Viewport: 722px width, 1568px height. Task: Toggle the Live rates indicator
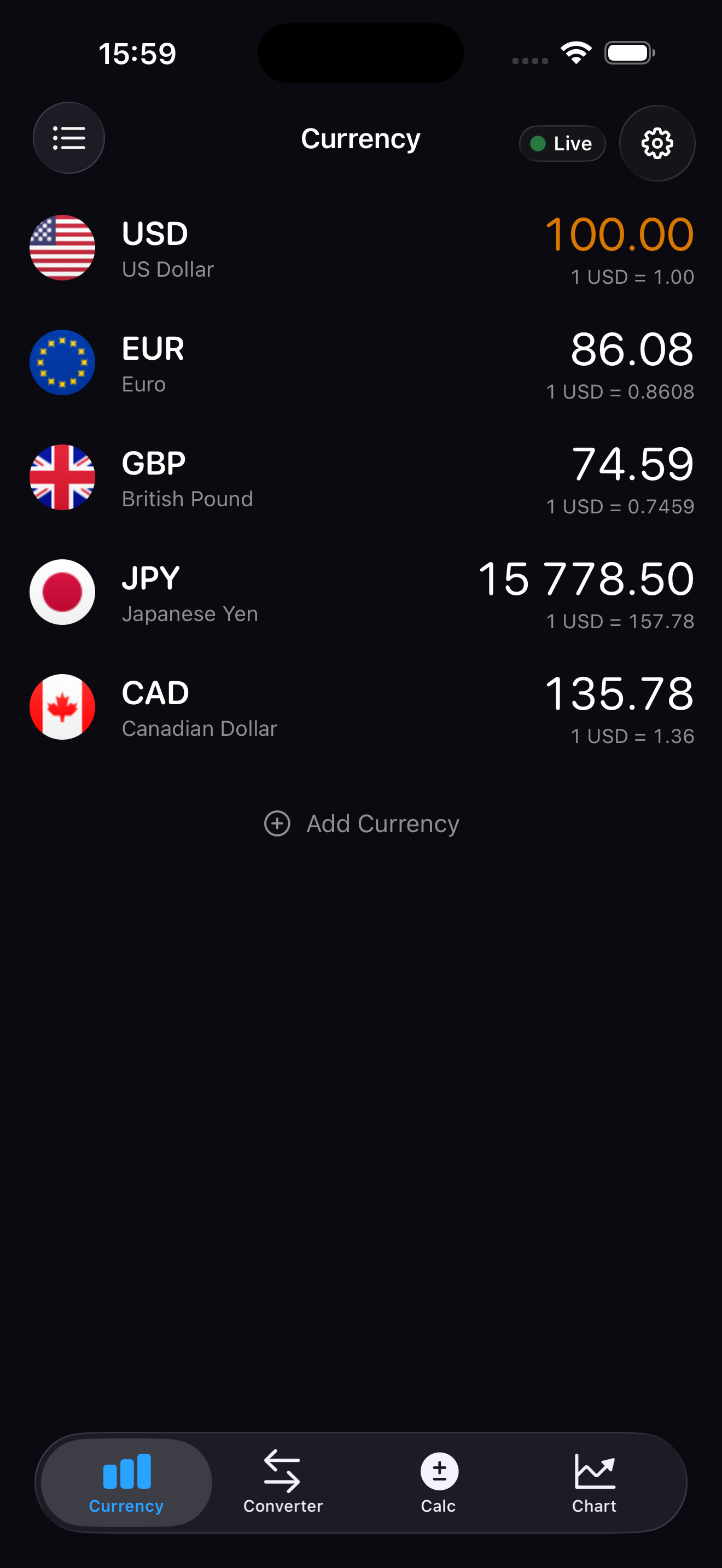(561, 143)
